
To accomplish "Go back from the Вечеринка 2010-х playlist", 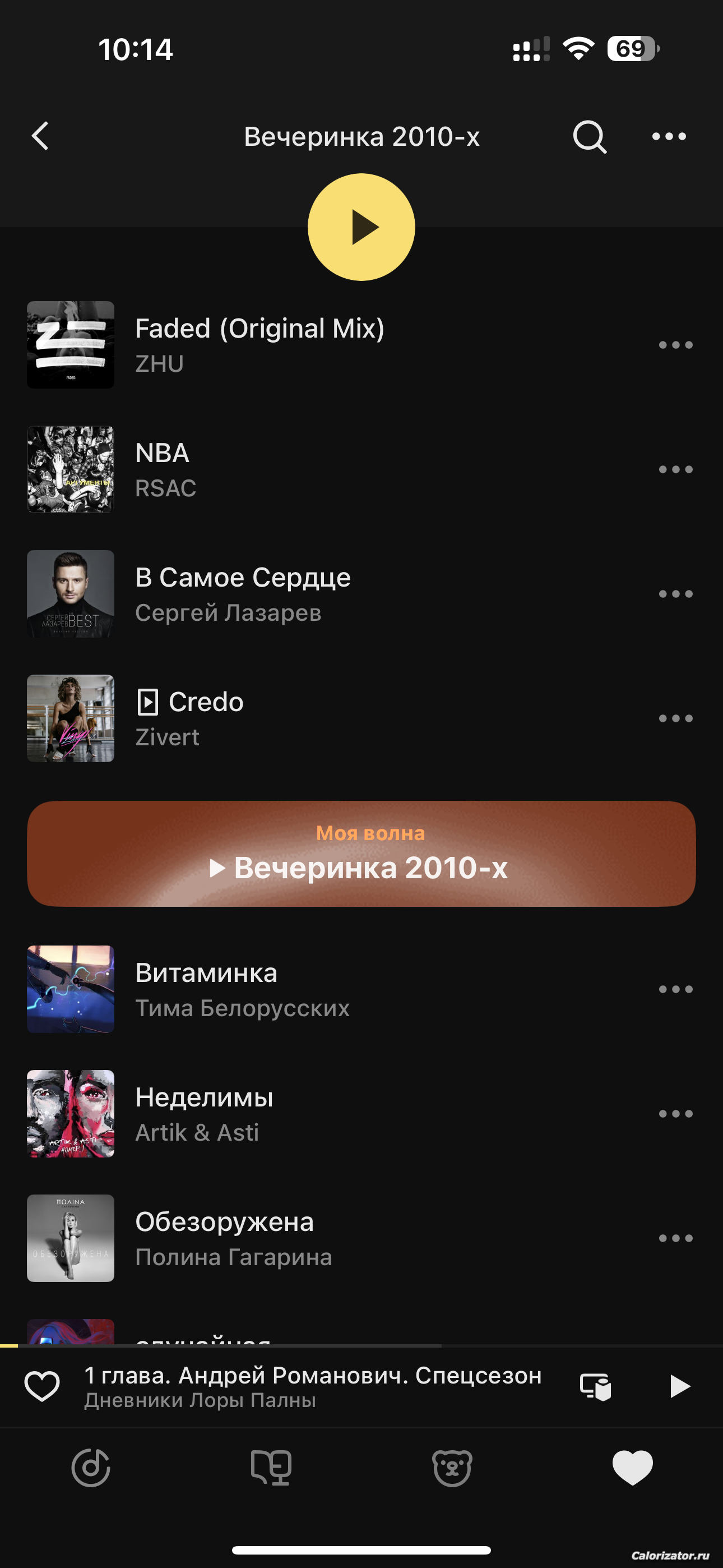I will (40, 136).
